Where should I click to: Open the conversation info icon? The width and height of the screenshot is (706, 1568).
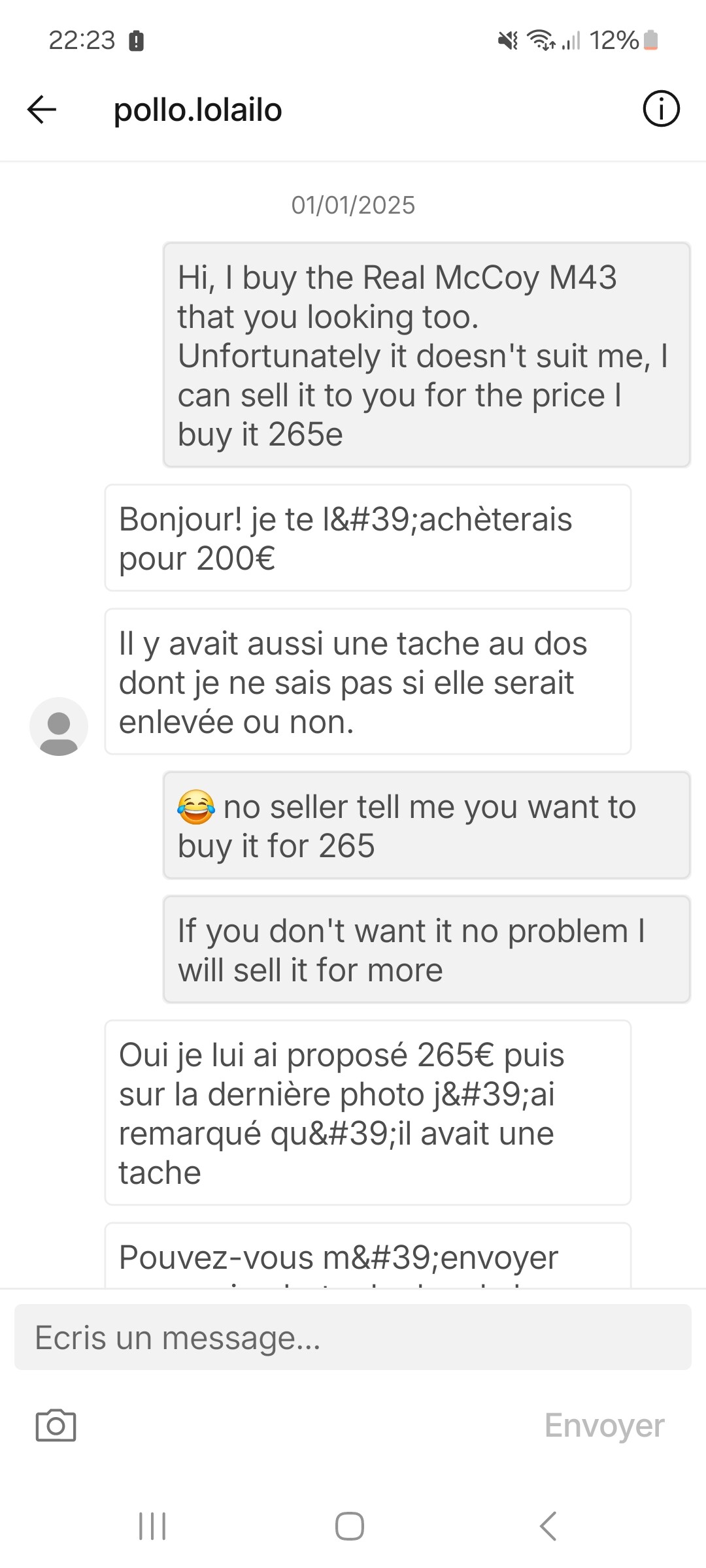(x=661, y=109)
